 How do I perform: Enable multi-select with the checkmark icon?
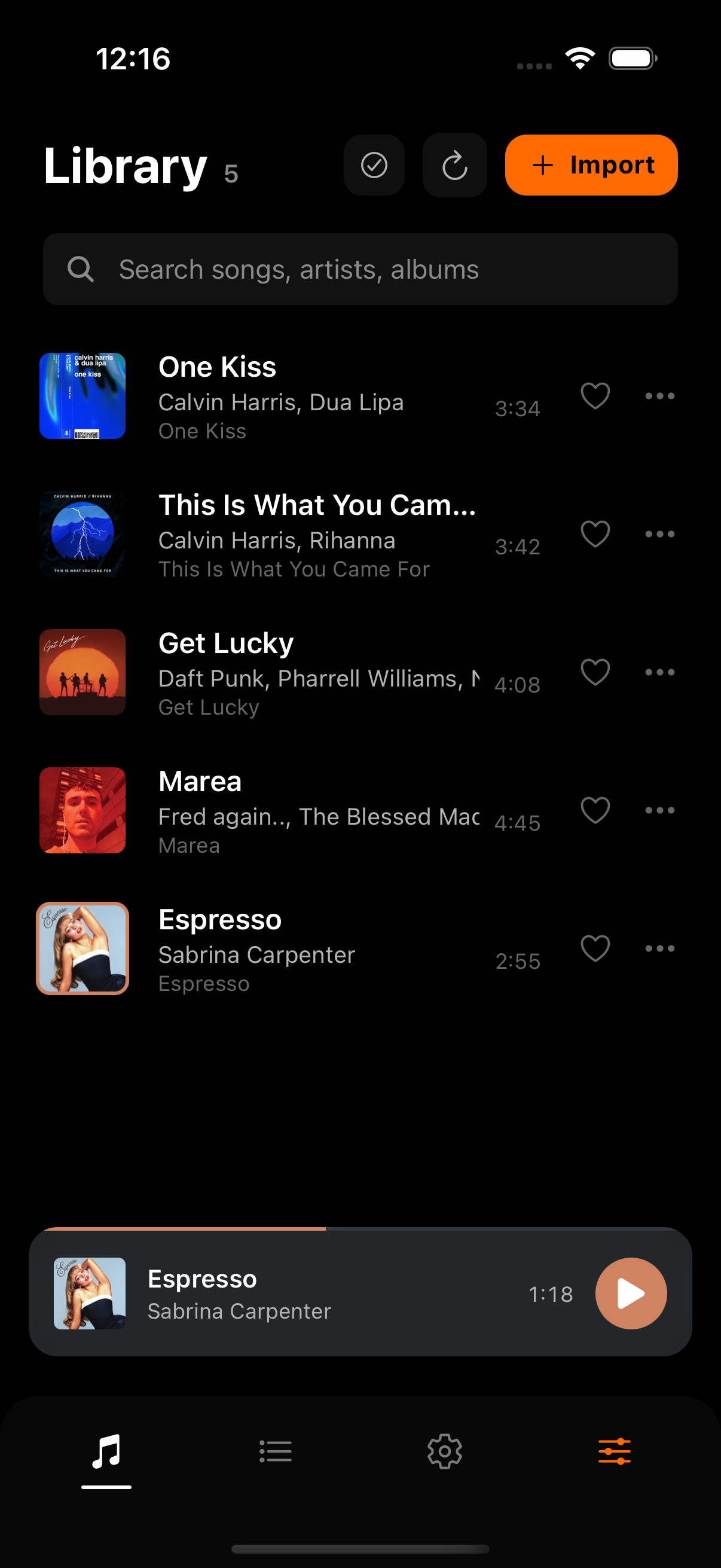(374, 166)
